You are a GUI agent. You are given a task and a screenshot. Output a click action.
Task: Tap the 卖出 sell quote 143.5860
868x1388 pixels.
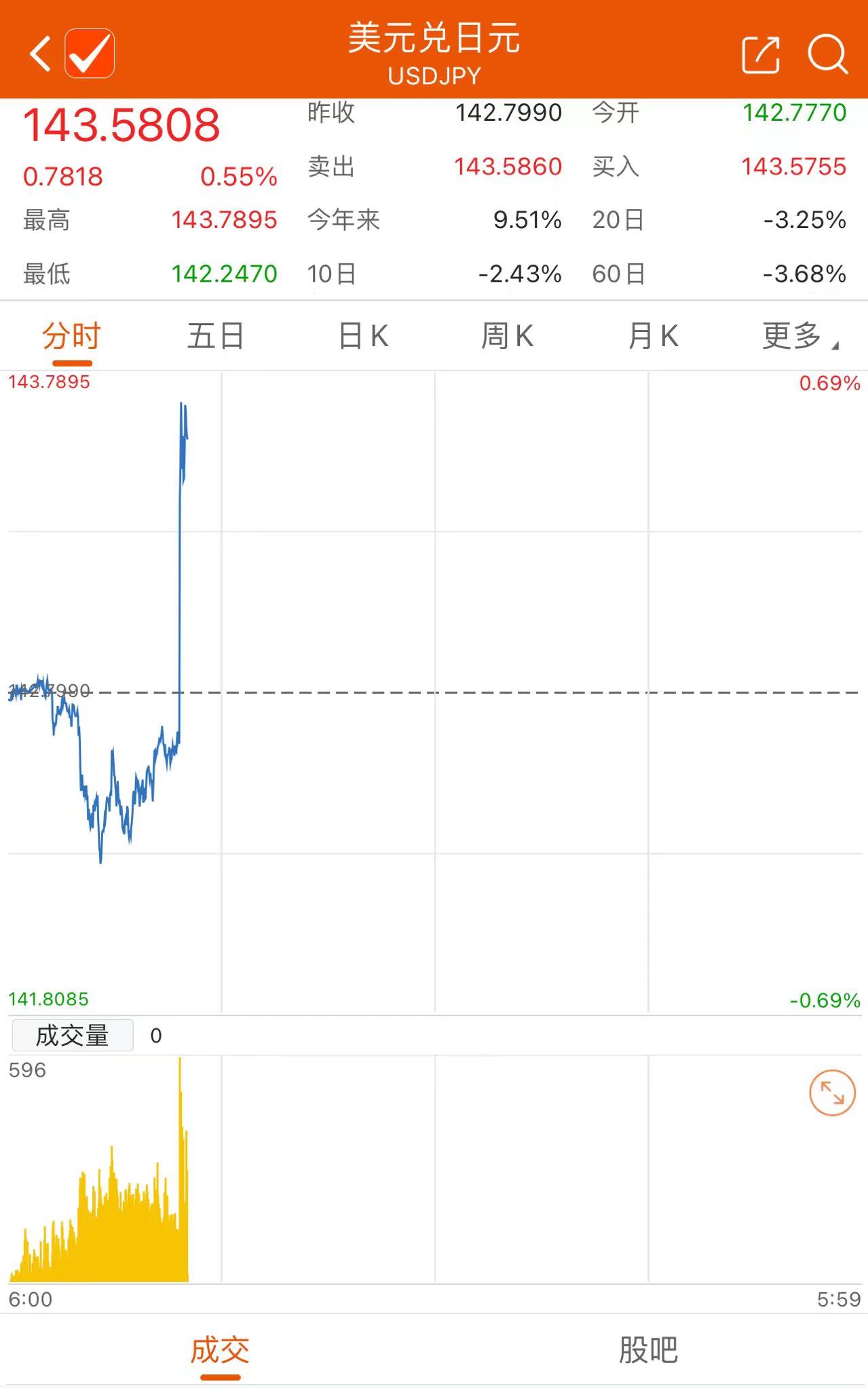[506, 168]
